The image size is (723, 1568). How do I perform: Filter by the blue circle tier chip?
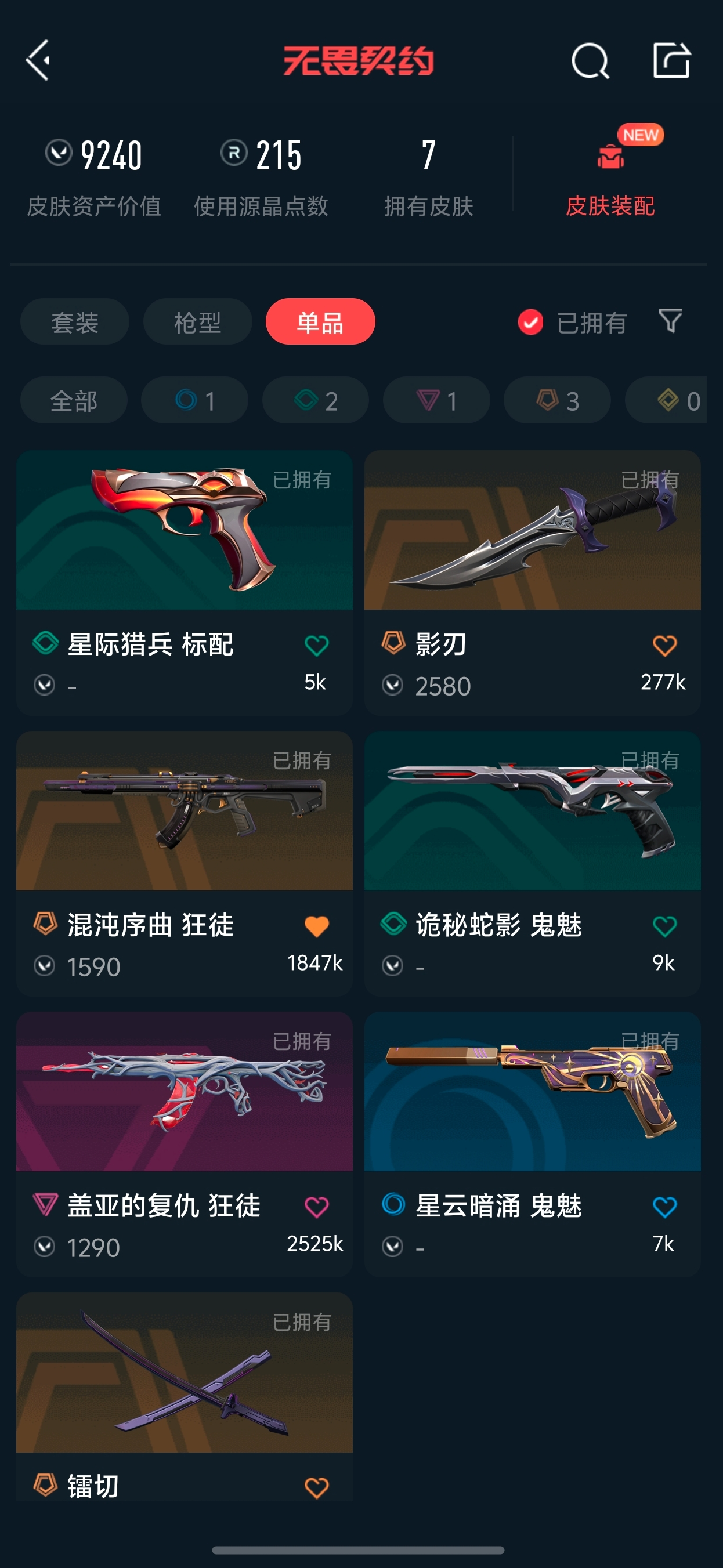[x=194, y=400]
